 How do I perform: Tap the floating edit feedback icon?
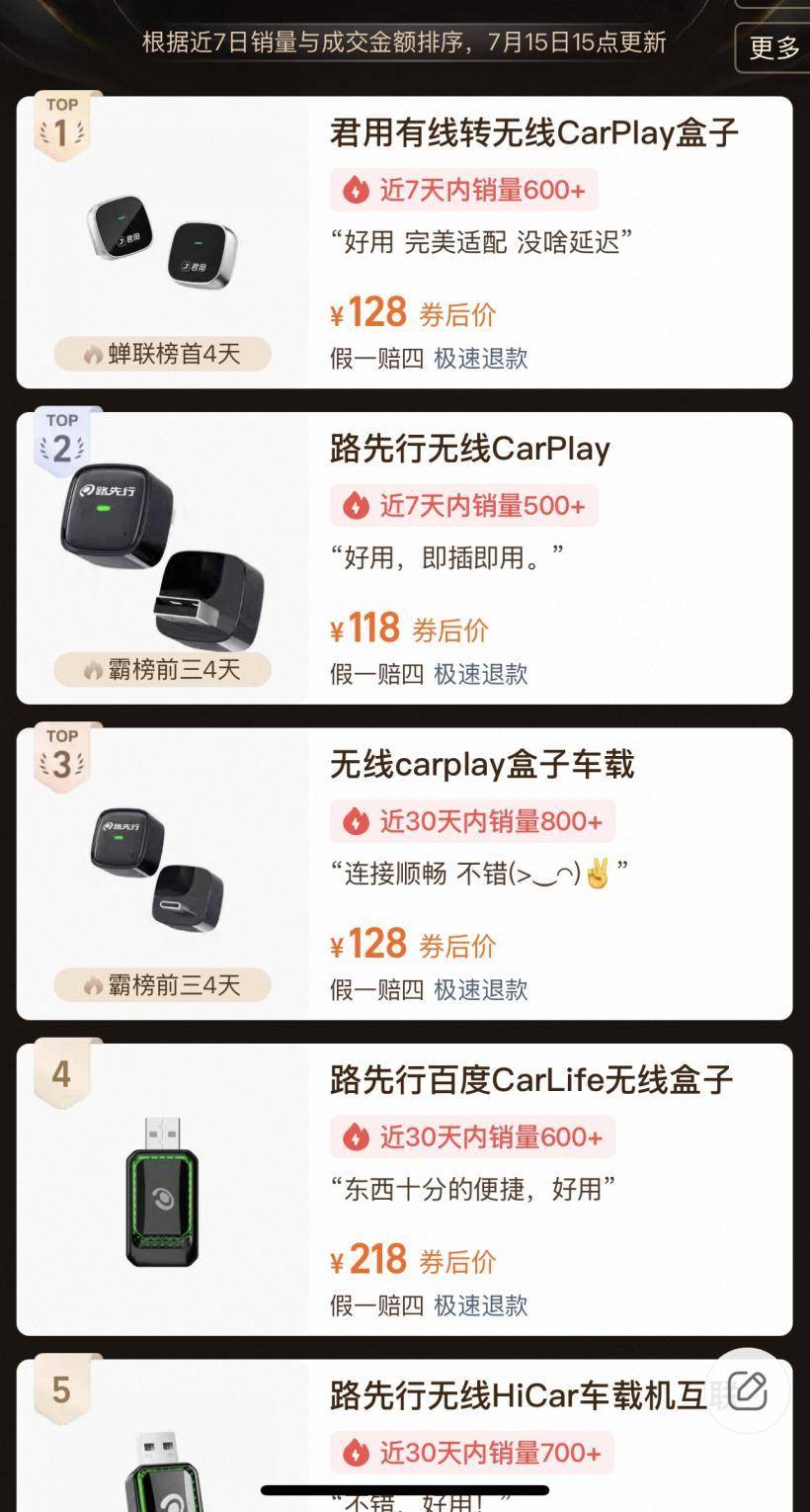pyautogui.click(x=748, y=1390)
